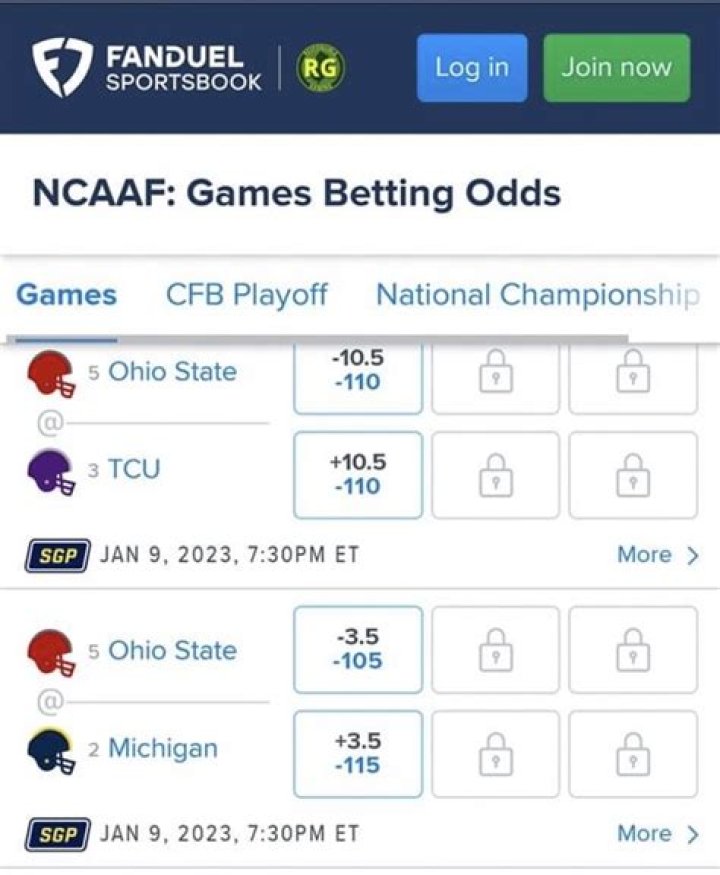Click the locked odds for Michigan

(x=495, y=754)
